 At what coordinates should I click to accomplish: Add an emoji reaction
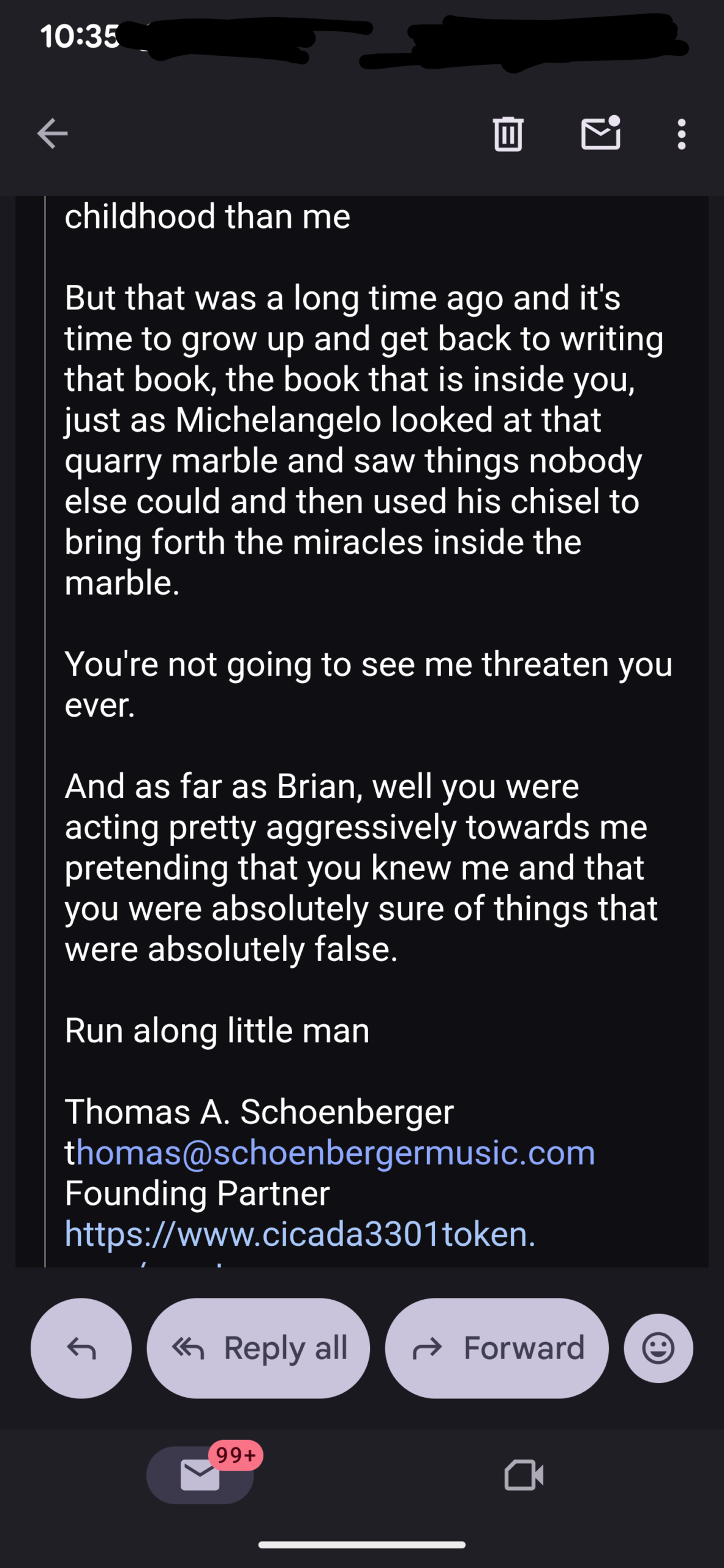(x=658, y=1347)
